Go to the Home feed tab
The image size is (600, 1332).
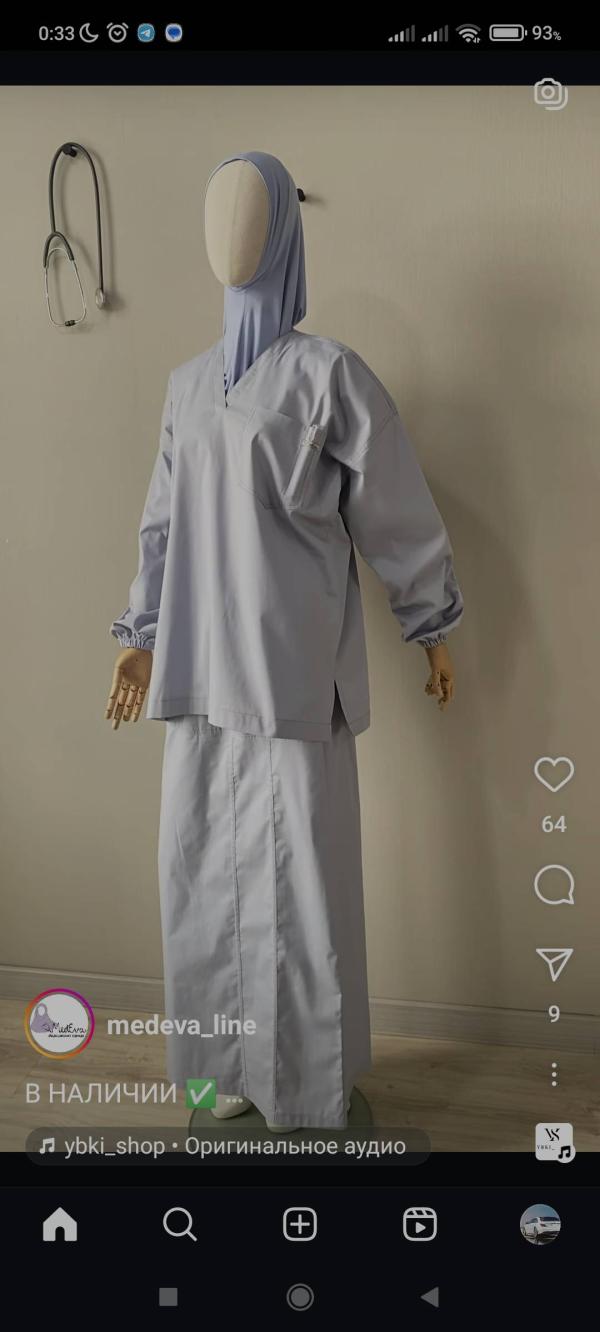pyautogui.click(x=60, y=1224)
